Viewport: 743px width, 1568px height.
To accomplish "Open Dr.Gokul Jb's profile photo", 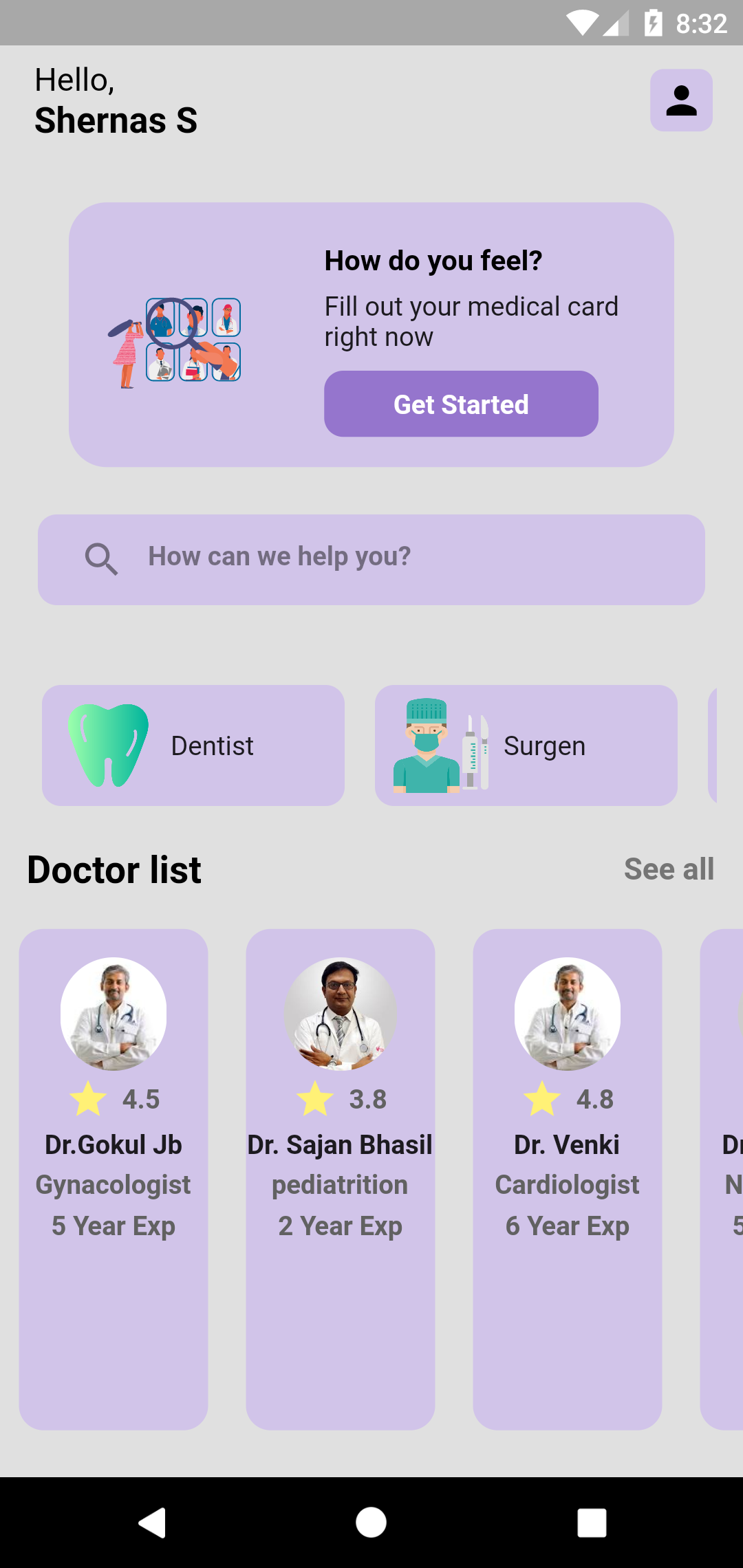I will point(113,1013).
